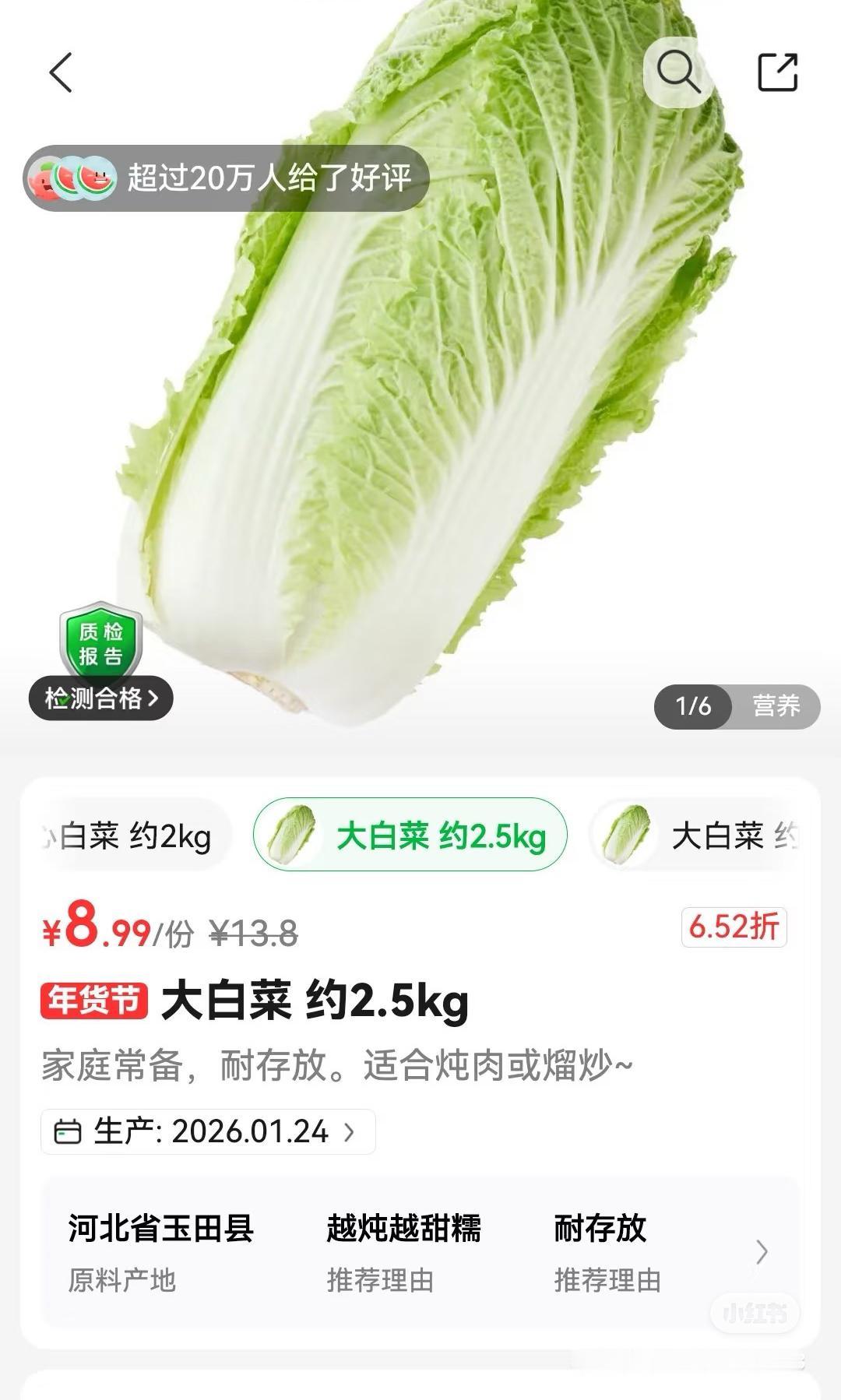The image size is (841, 1400).
Task: Choose the 大白菜 约2.5kg variant chip
Action: [x=410, y=836]
